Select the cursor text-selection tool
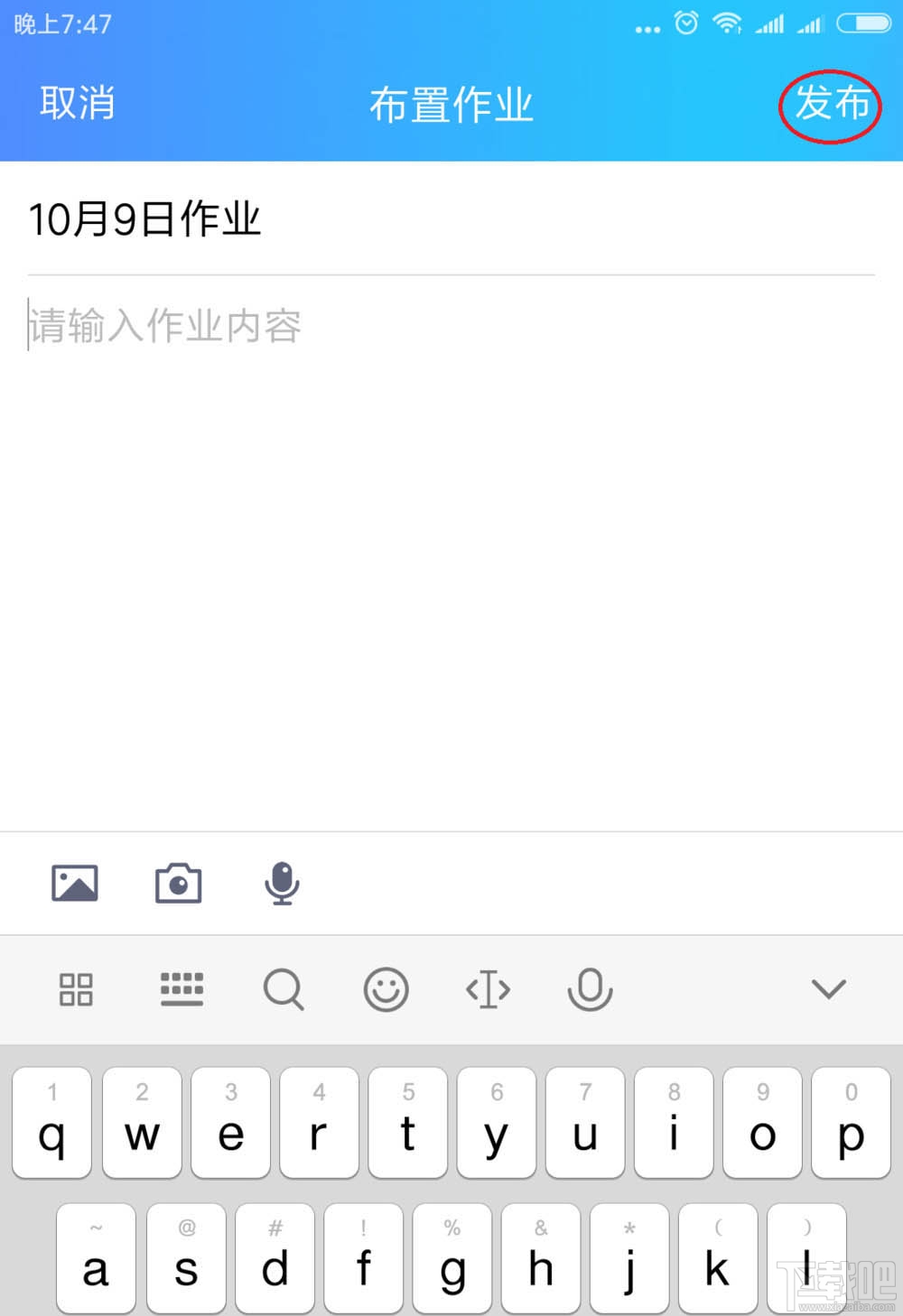Viewport: 903px width, 1316px height. click(488, 989)
